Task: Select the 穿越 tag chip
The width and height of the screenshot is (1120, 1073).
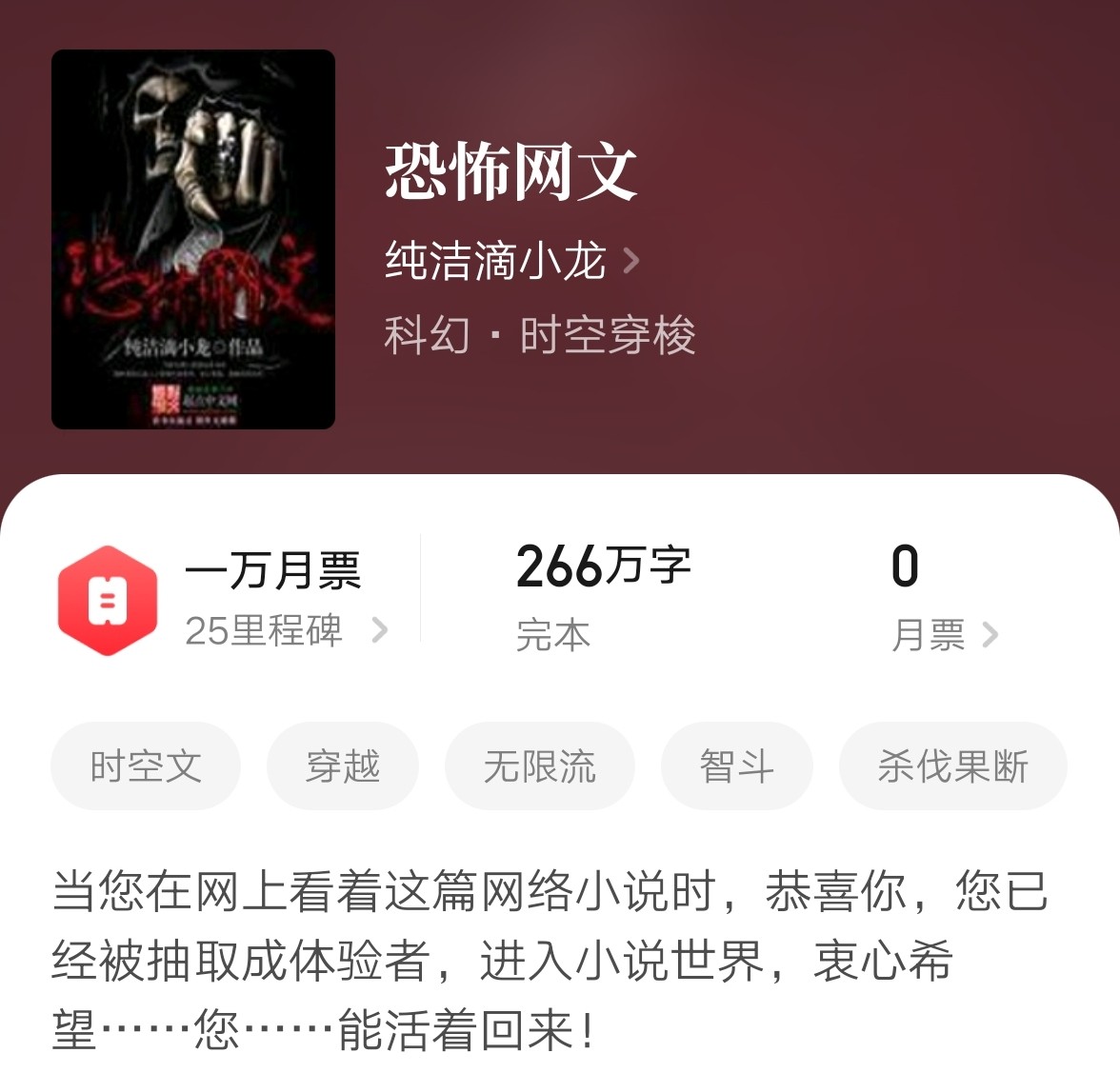Action: pyautogui.click(x=343, y=766)
